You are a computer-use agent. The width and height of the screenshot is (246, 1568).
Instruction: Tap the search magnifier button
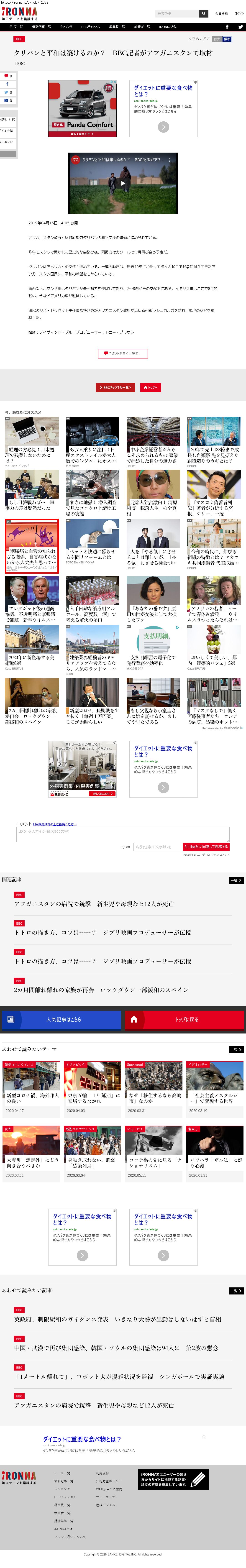point(203,13)
